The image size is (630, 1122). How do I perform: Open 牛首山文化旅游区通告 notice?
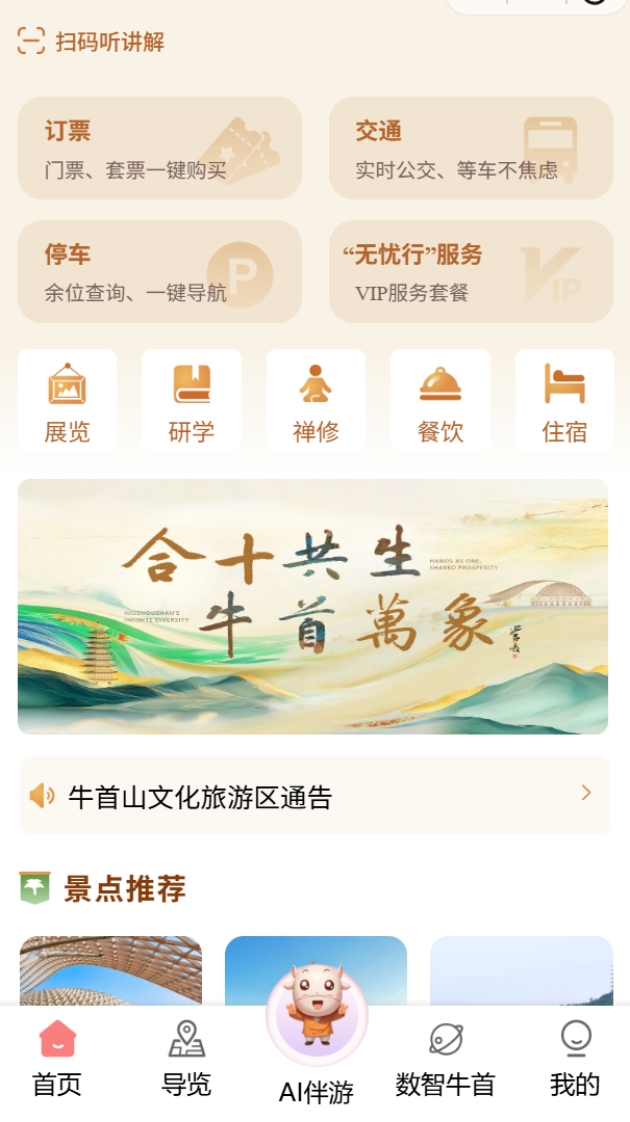[x=314, y=796]
